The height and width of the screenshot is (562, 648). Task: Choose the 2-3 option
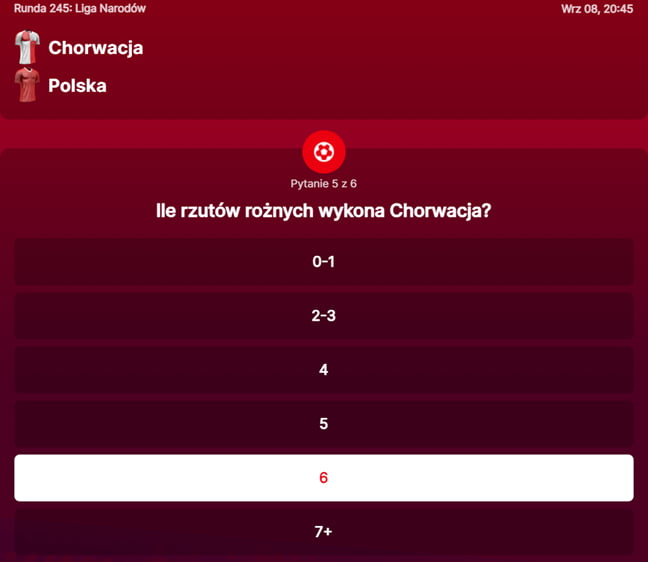coord(323,316)
